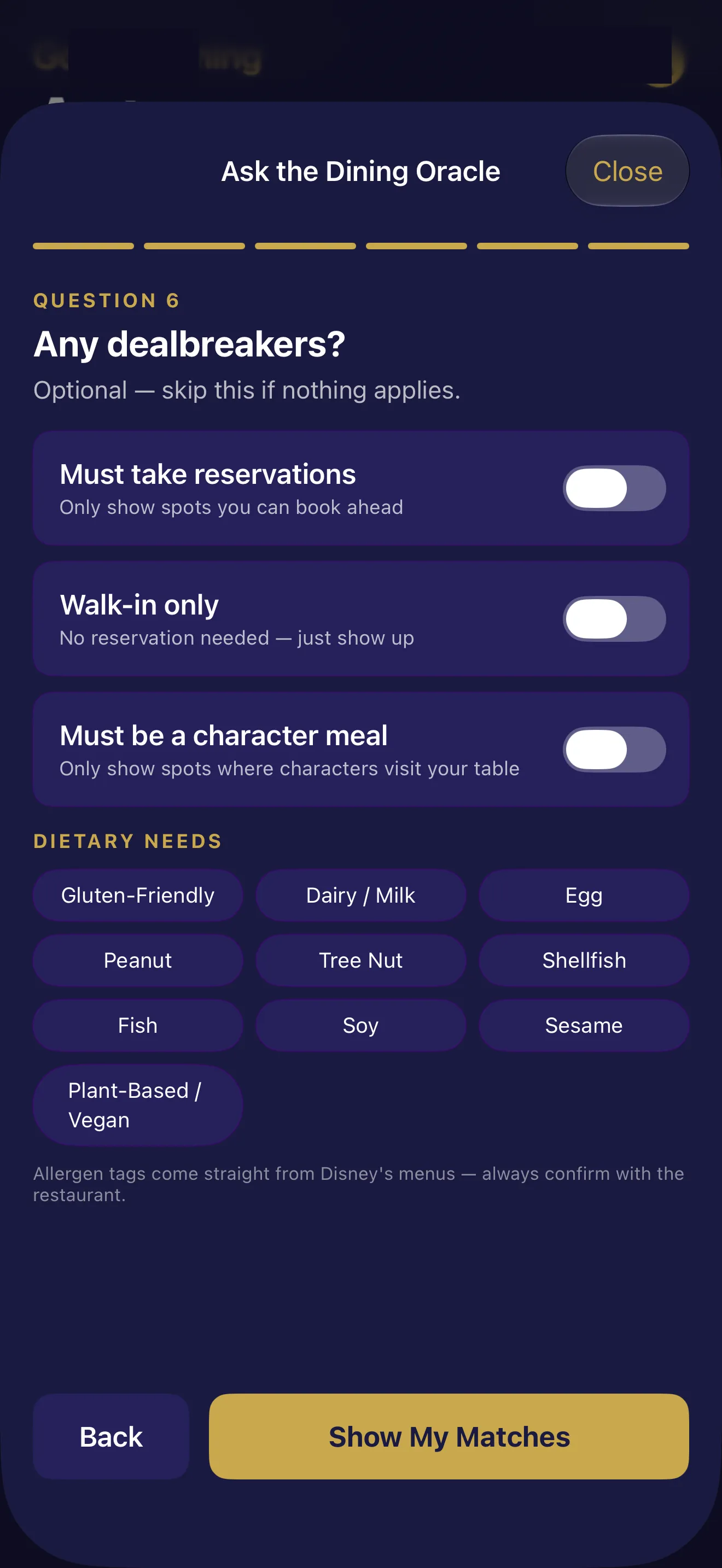Select the Soy chip
The width and height of the screenshot is (722, 1568).
pyautogui.click(x=361, y=1026)
